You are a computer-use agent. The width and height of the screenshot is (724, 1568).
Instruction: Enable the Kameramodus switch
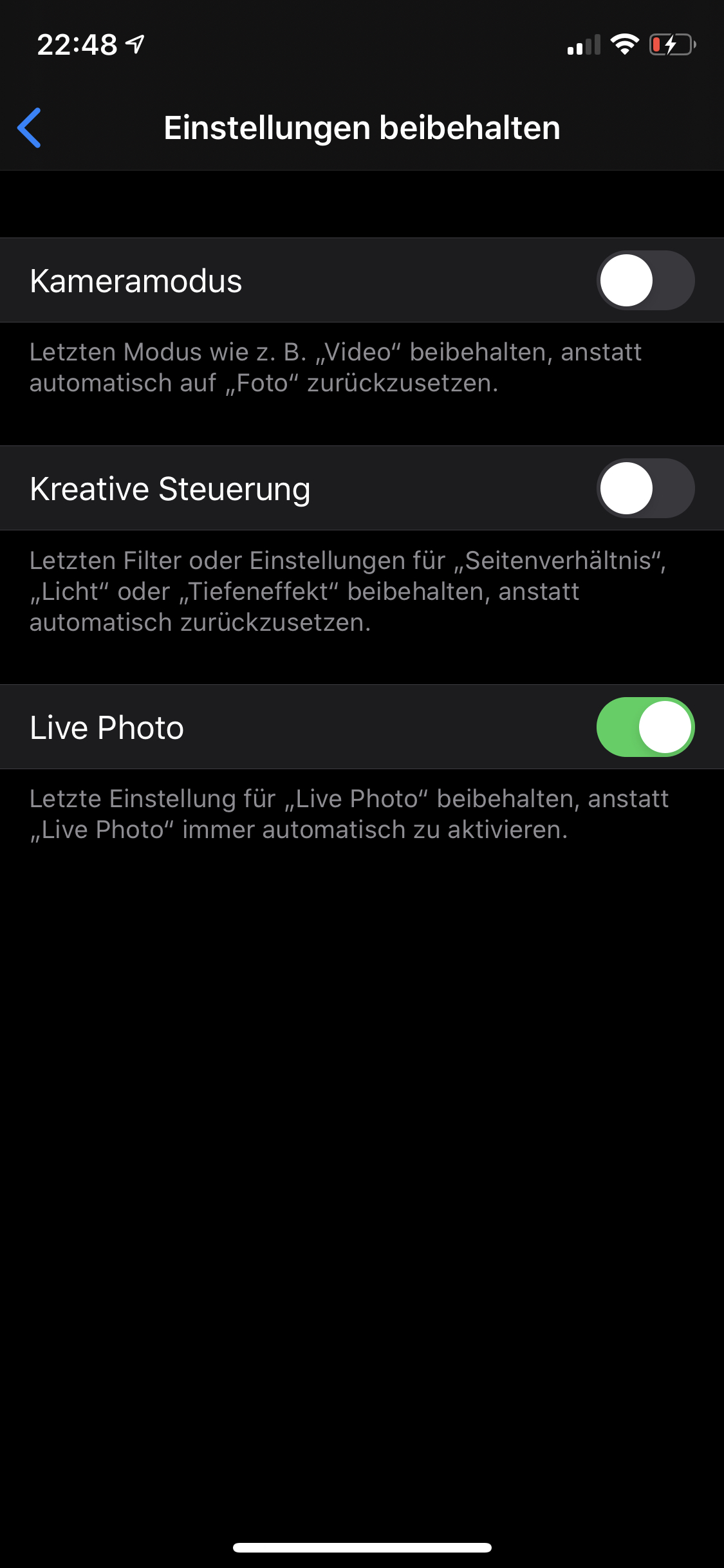[x=645, y=281]
